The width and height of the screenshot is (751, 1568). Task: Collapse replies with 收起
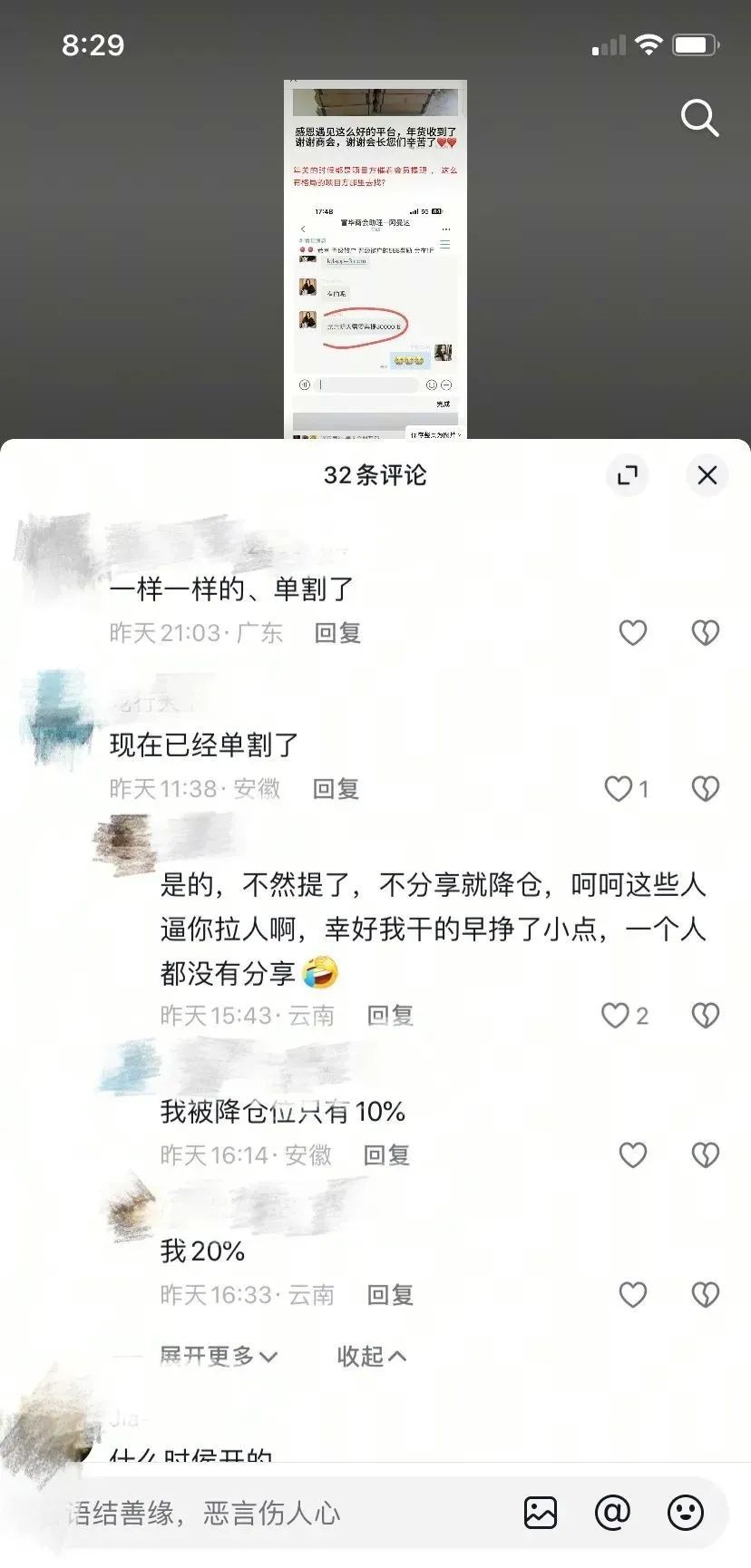[371, 1357]
